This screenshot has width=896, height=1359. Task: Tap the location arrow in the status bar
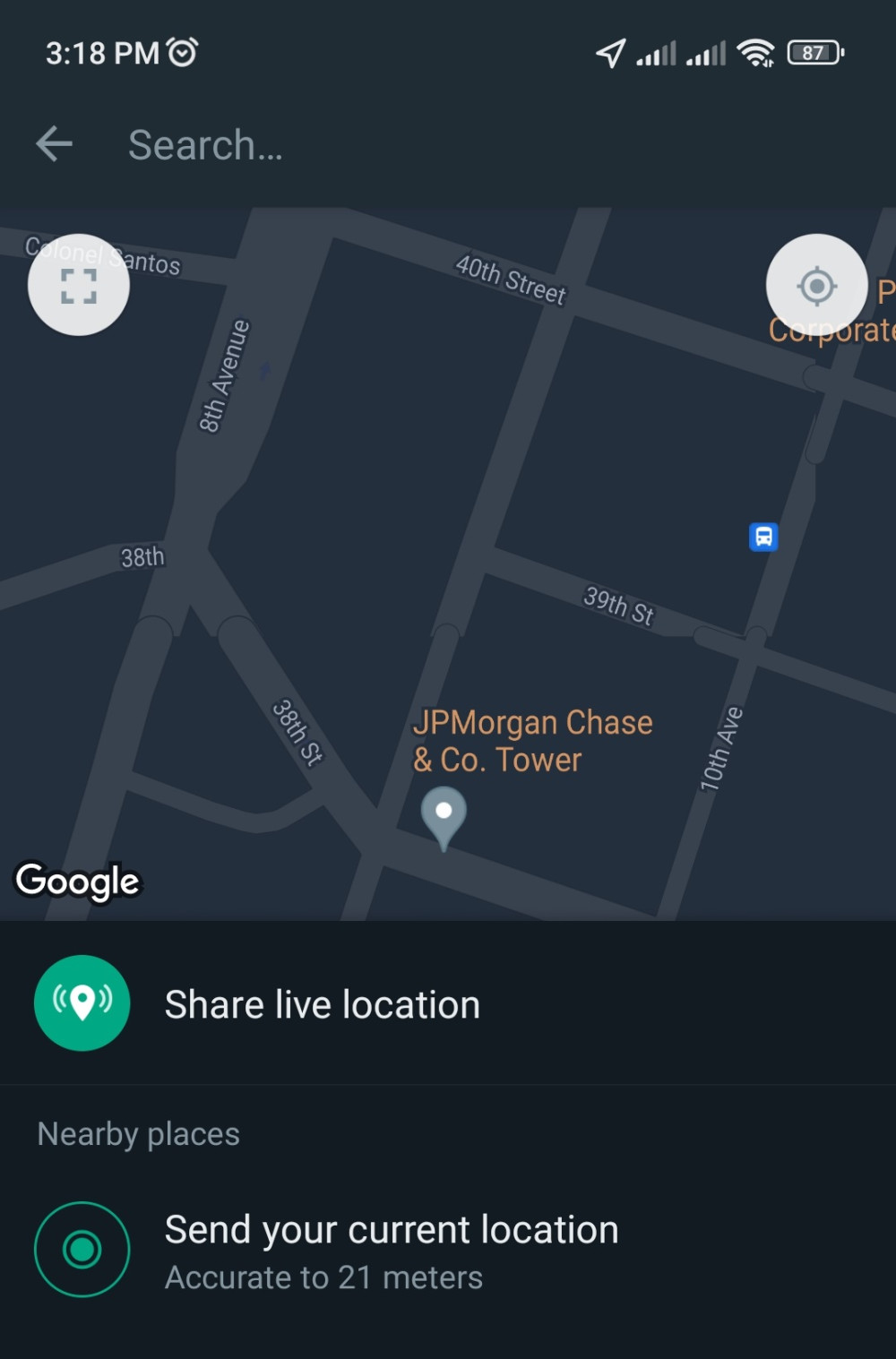[608, 53]
